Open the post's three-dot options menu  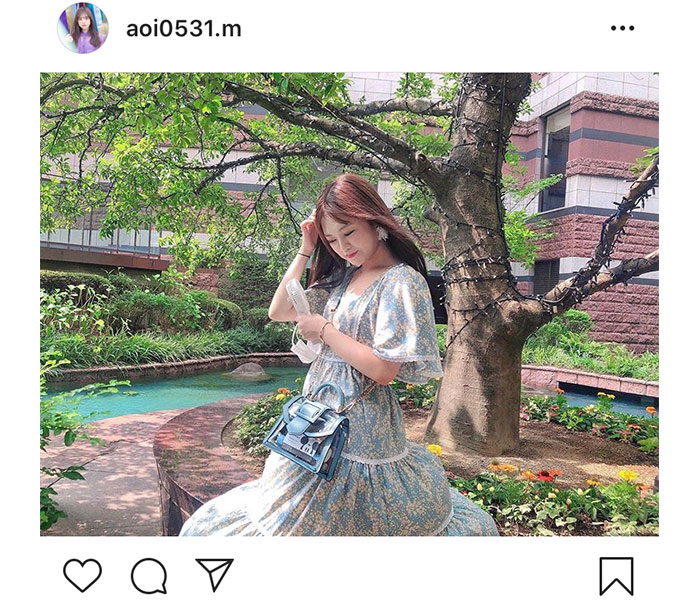(x=623, y=28)
